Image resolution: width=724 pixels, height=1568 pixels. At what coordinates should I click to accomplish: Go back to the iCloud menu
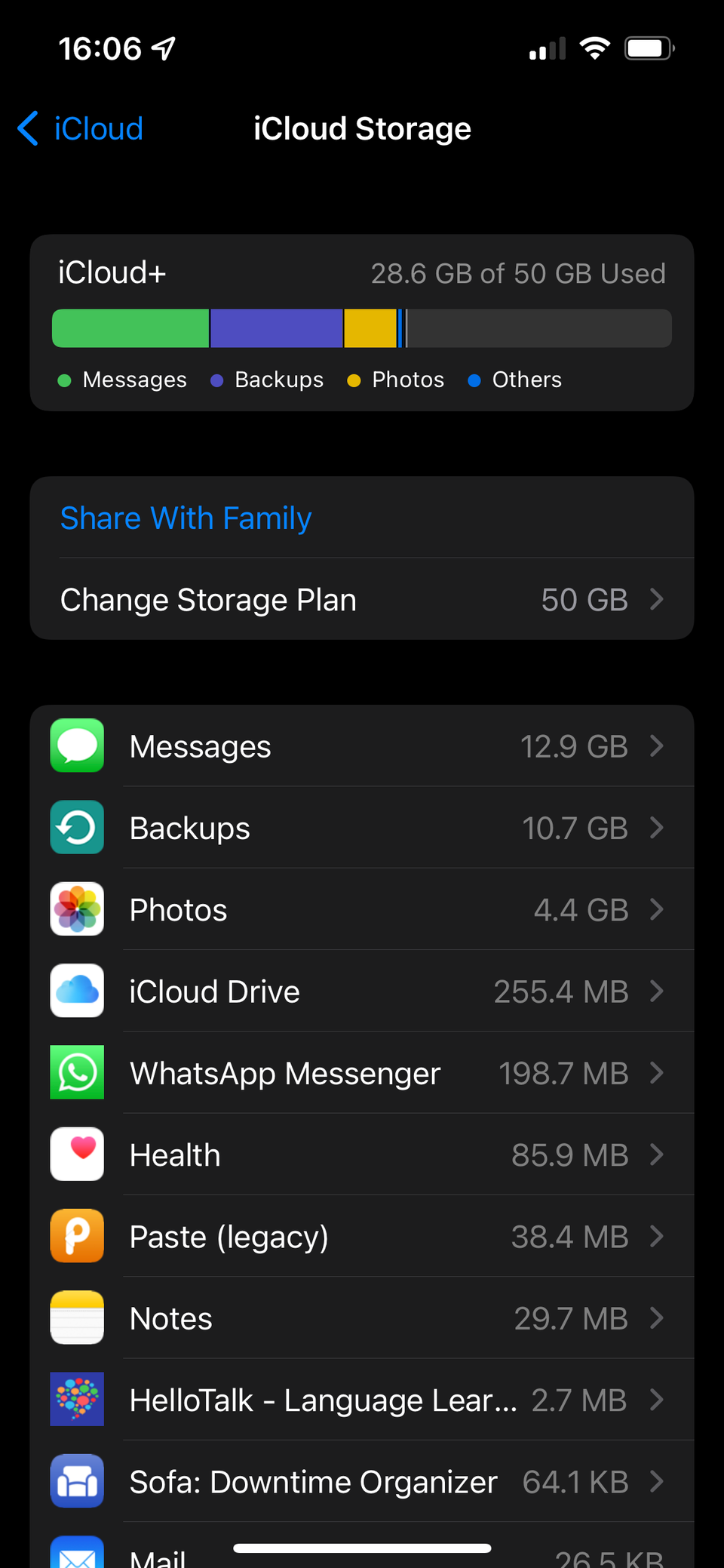pos(78,128)
